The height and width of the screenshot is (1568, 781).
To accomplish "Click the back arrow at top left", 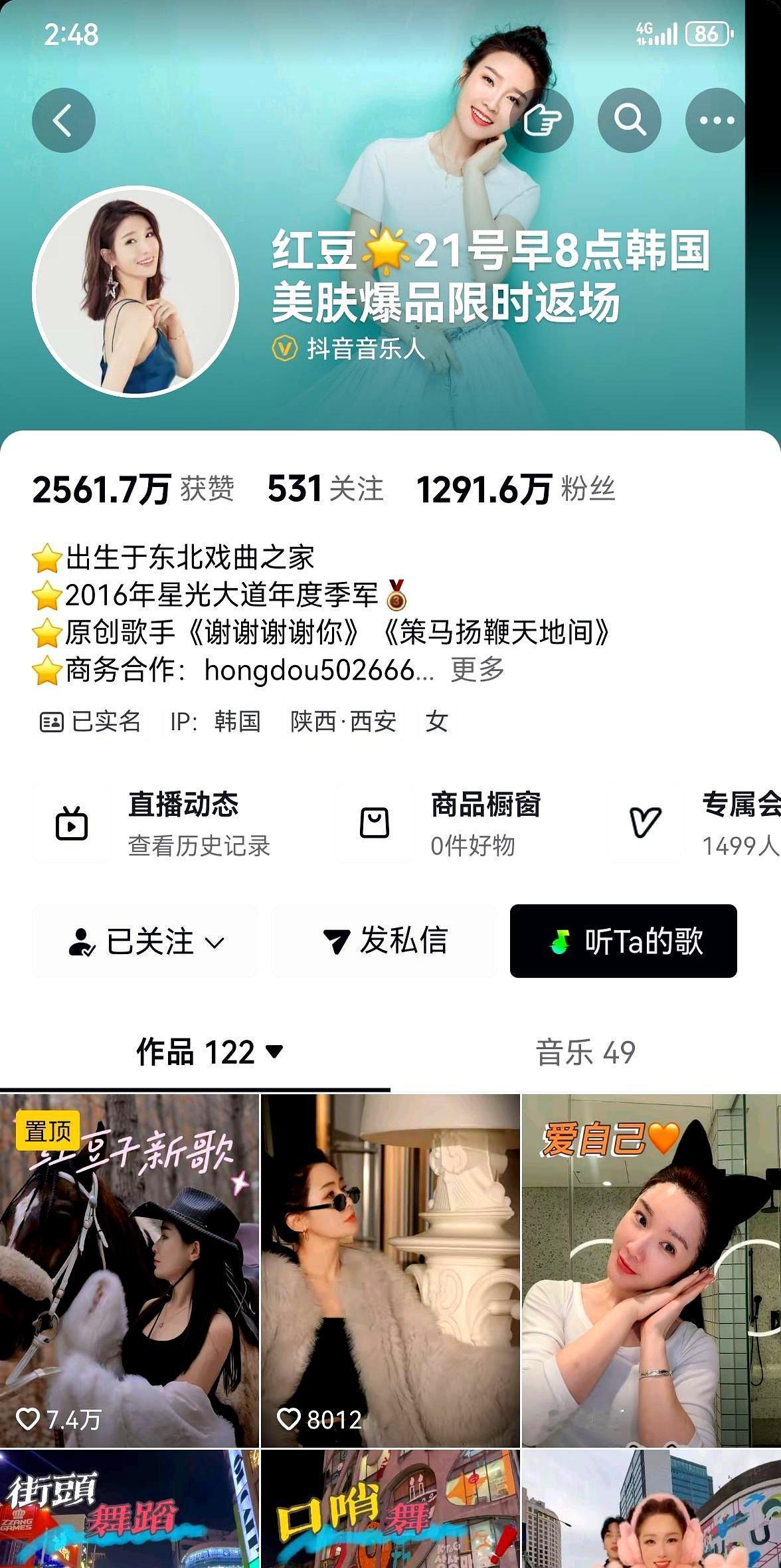I will click(62, 120).
